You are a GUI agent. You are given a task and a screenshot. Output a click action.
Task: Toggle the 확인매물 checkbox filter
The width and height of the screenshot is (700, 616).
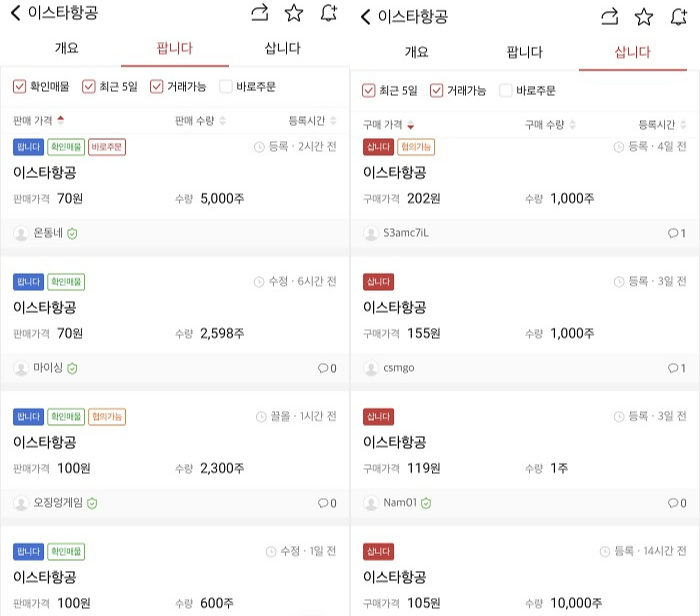coord(19,87)
